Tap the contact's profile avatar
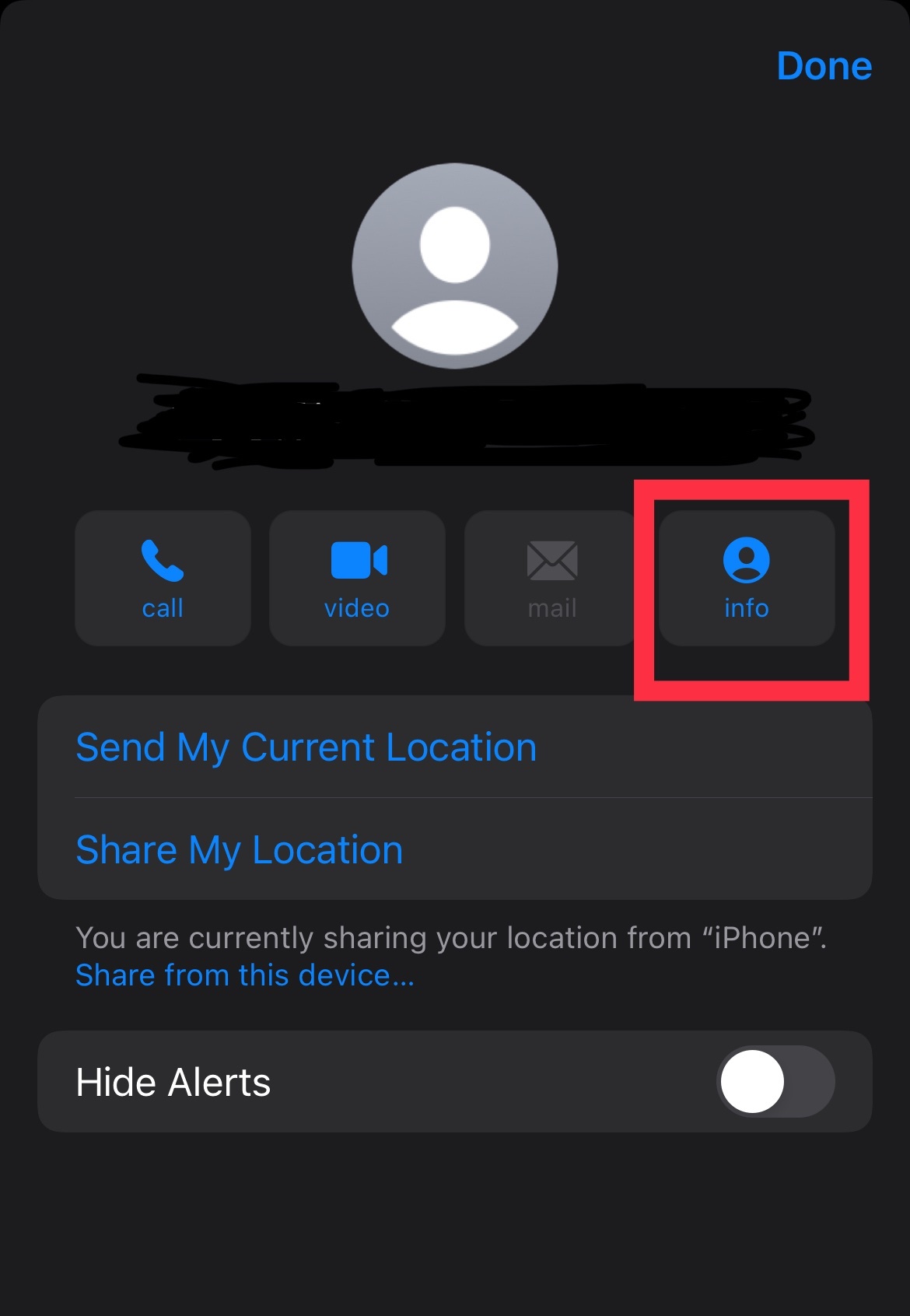The image size is (910, 1316). pyautogui.click(x=455, y=265)
